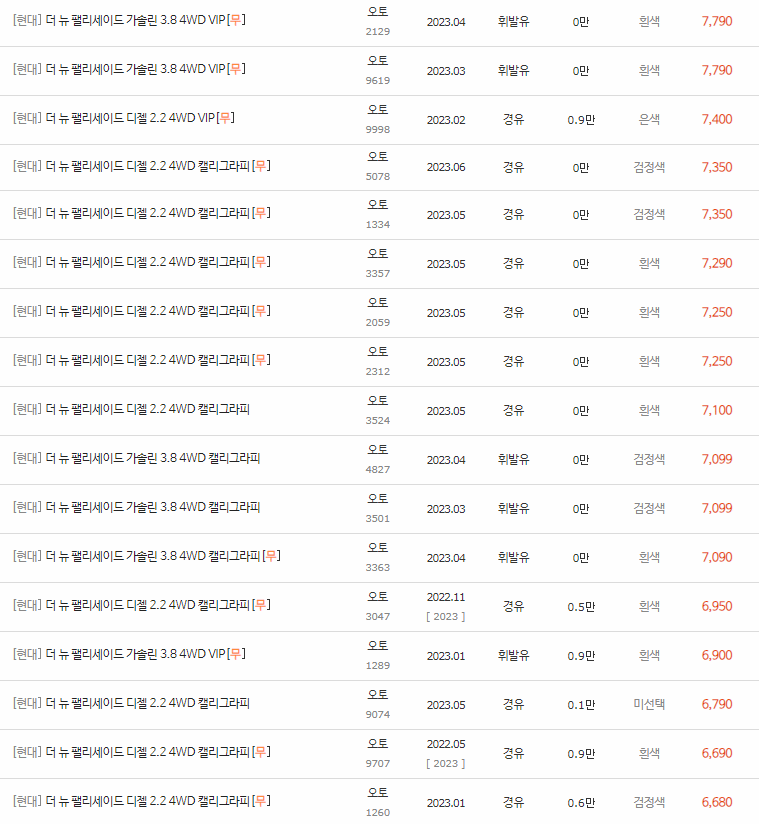The height and width of the screenshot is (824, 759).
Task: Click the 미선택 color label in the 6,790 row
Action: [x=649, y=703]
